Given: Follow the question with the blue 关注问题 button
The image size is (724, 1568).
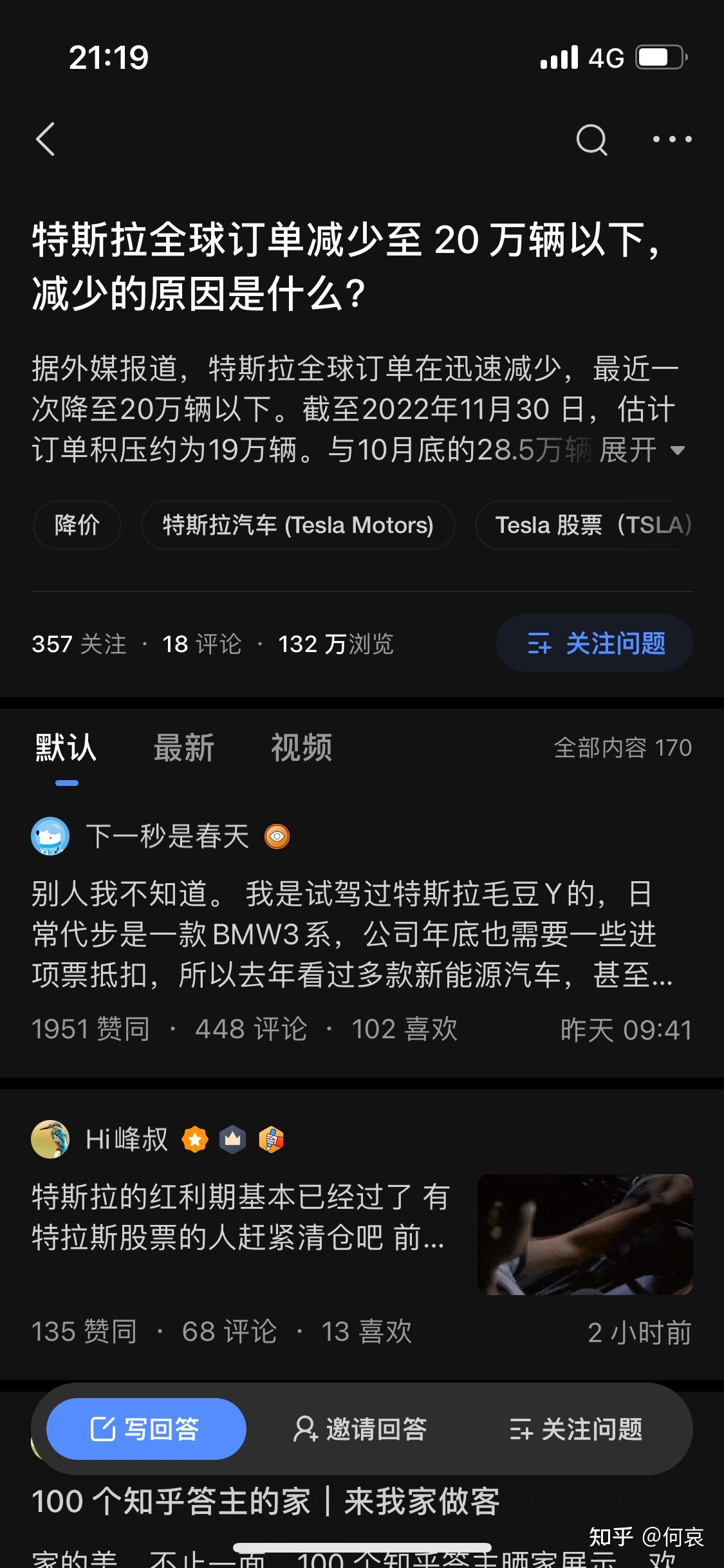Looking at the screenshot, I should (594, 643).
